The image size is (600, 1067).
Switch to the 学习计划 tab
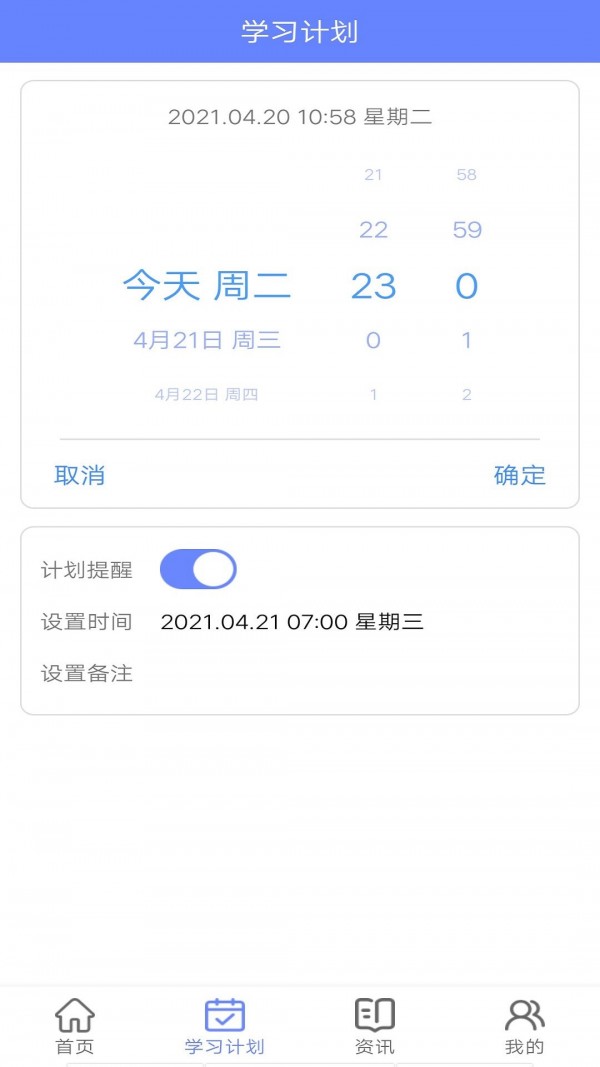point(225,1027)
